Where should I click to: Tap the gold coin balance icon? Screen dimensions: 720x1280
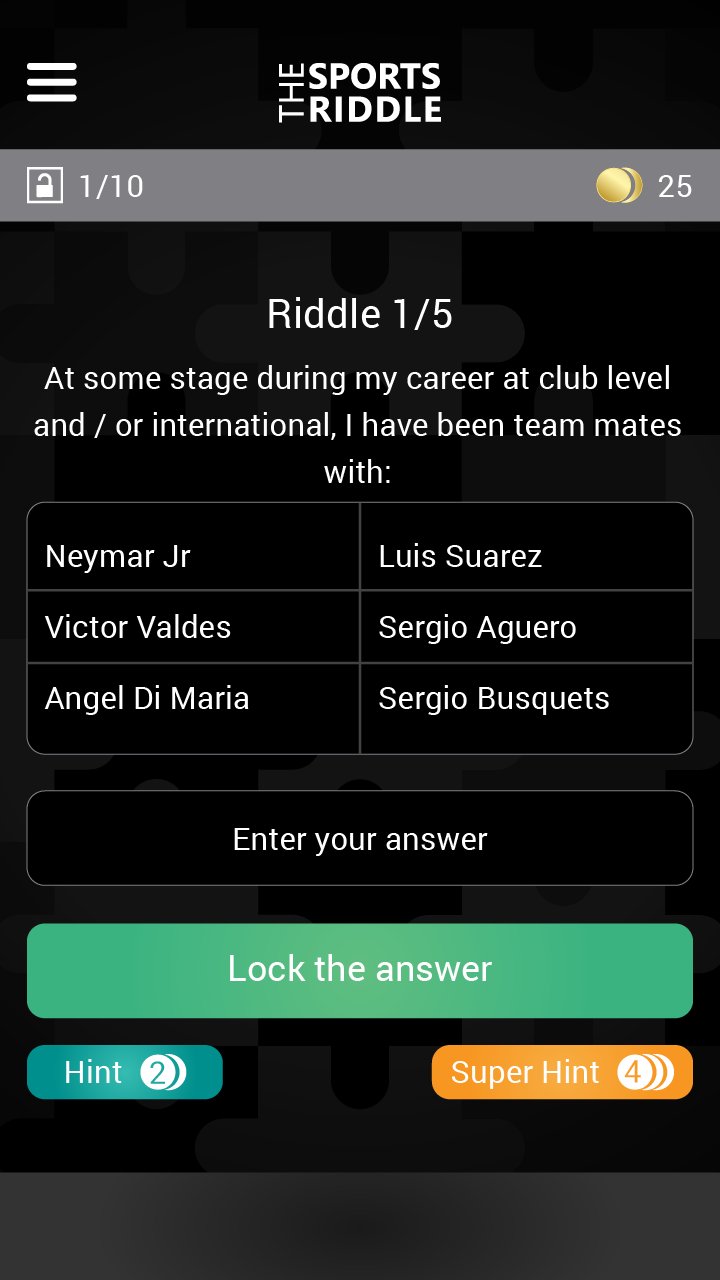618,185
